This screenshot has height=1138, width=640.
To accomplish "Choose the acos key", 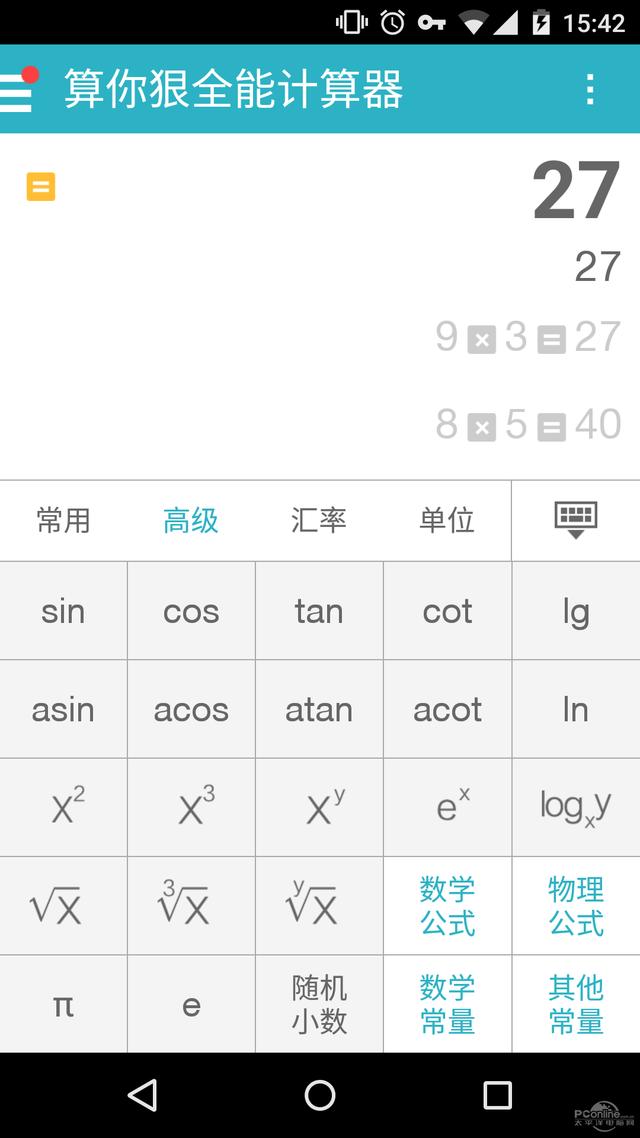I will pyautogui.click(x=191, y=709).
